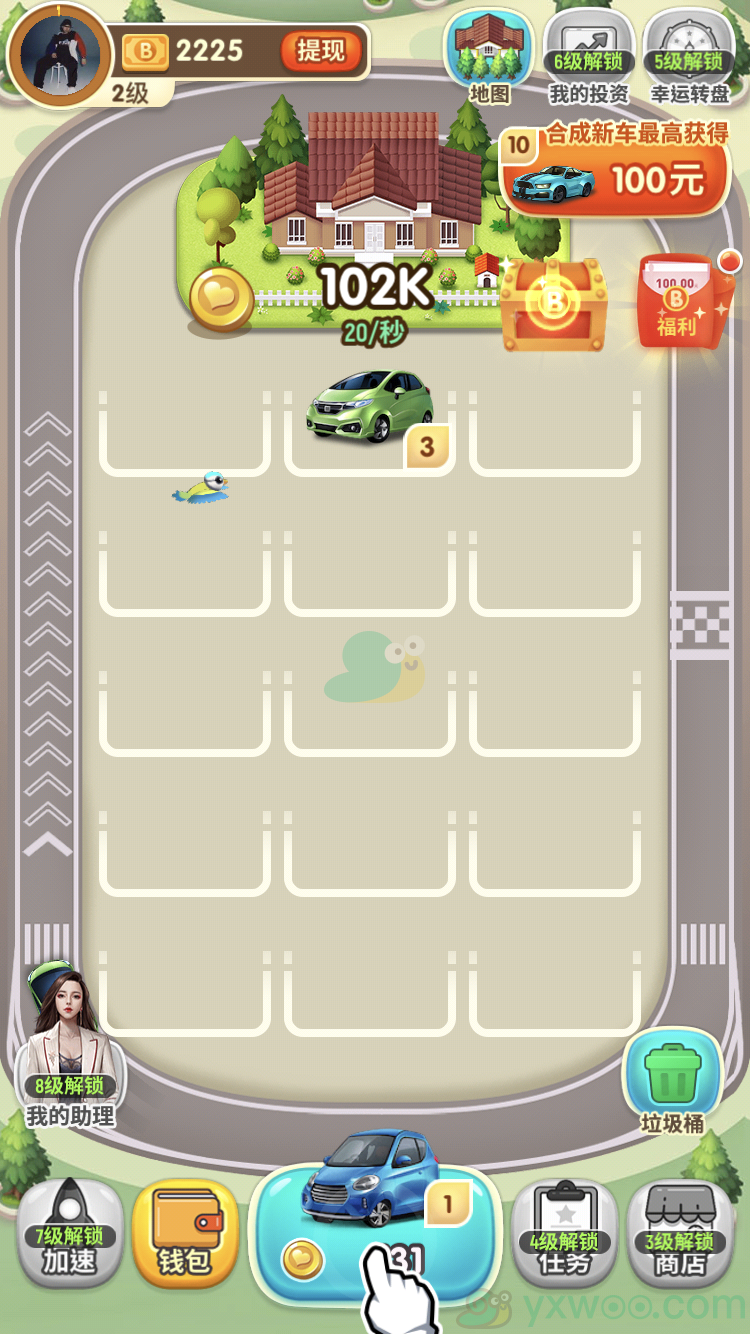This screenshot has height=1334, width=750.
Task: Open the 钱包 wallet
Action: 185,1233
